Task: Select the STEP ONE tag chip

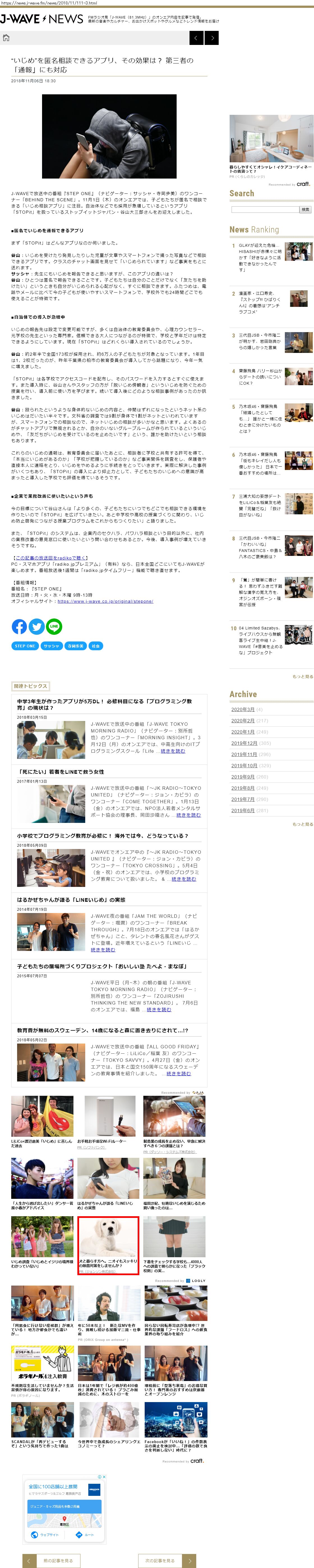Action: point(25,646)
